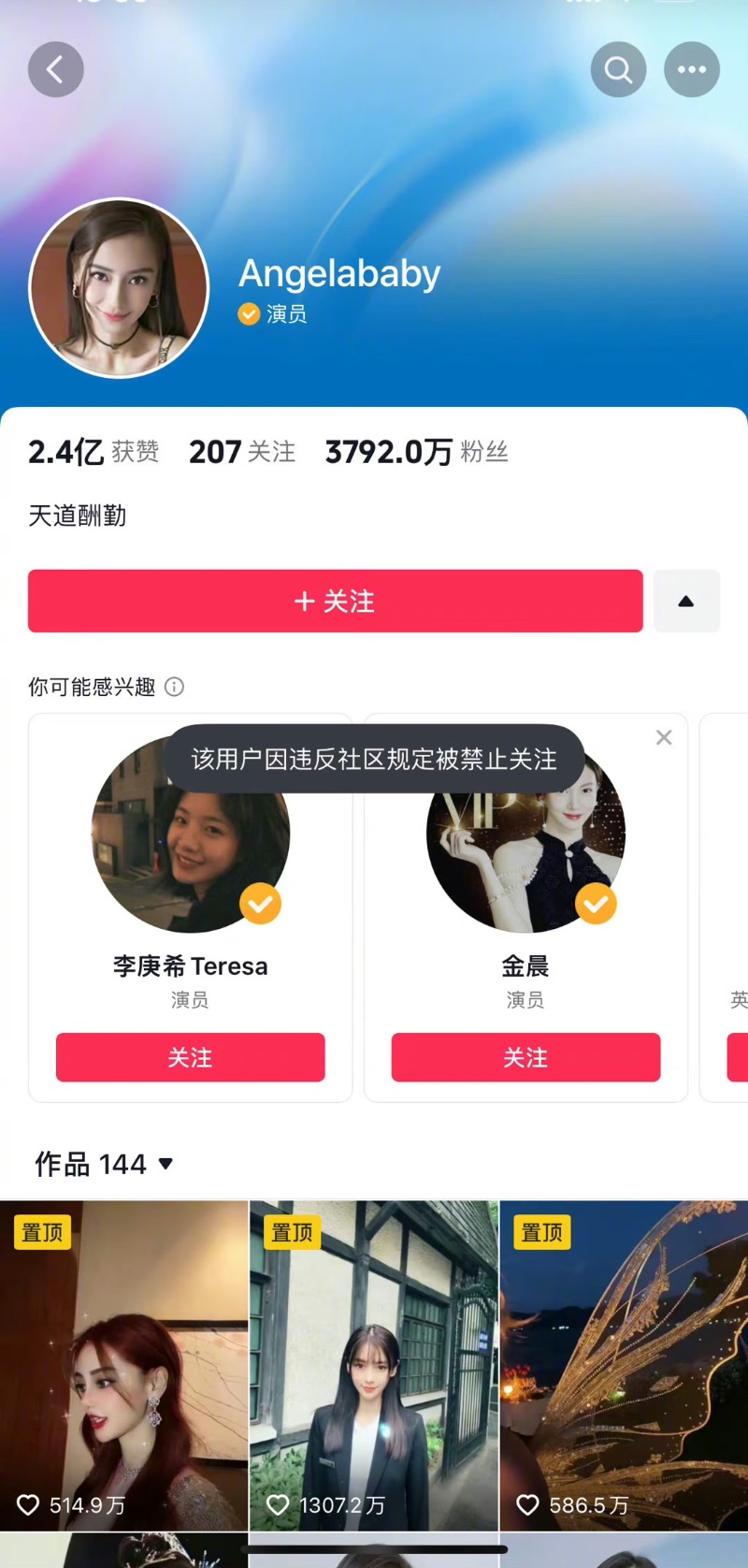Follow 李庚希 Teresa
The height and width of the screenshot is (1568, 748).
point(190,1057)
